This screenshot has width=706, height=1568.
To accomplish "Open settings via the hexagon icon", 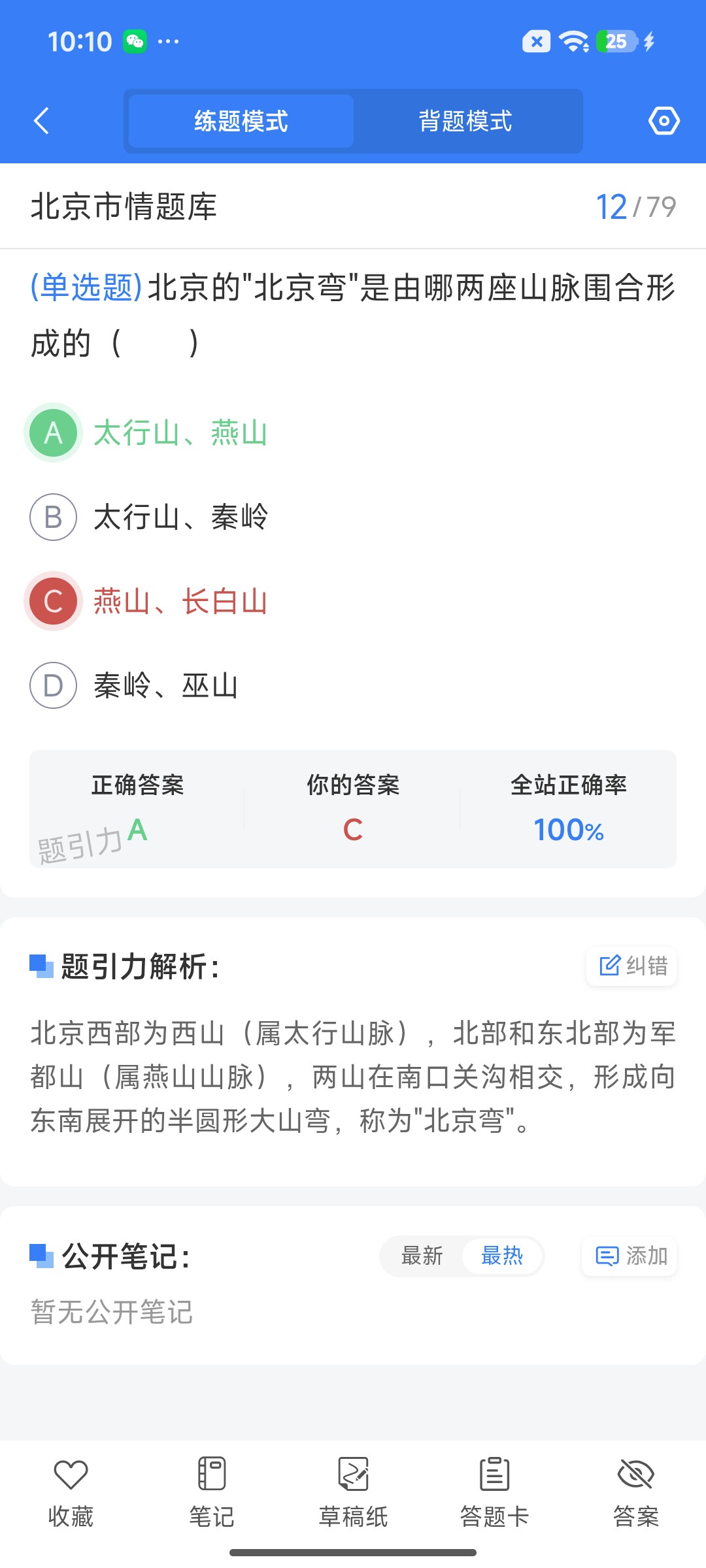I will [664, 121].
